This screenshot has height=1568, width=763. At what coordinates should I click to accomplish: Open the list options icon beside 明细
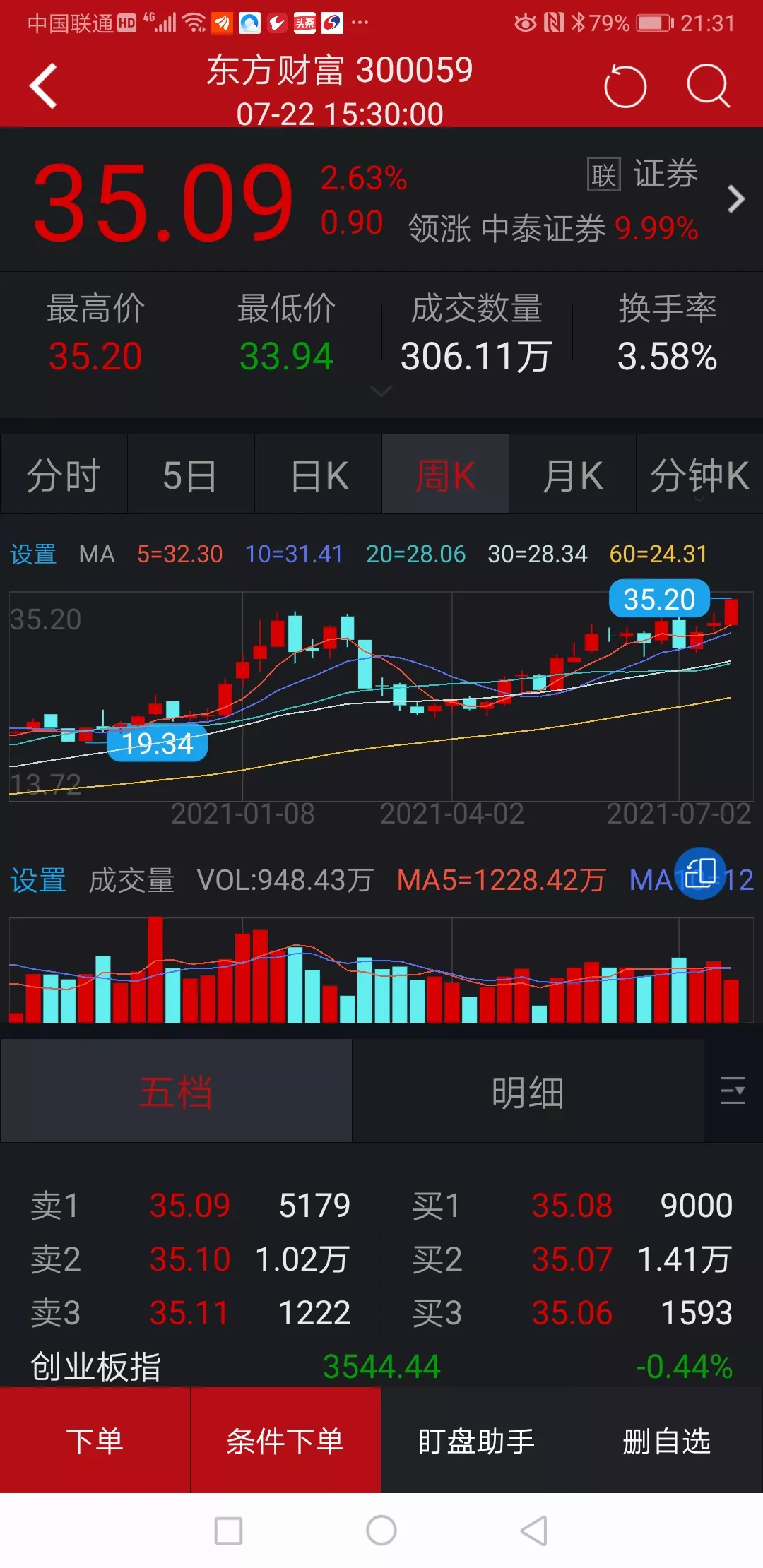733,1091
